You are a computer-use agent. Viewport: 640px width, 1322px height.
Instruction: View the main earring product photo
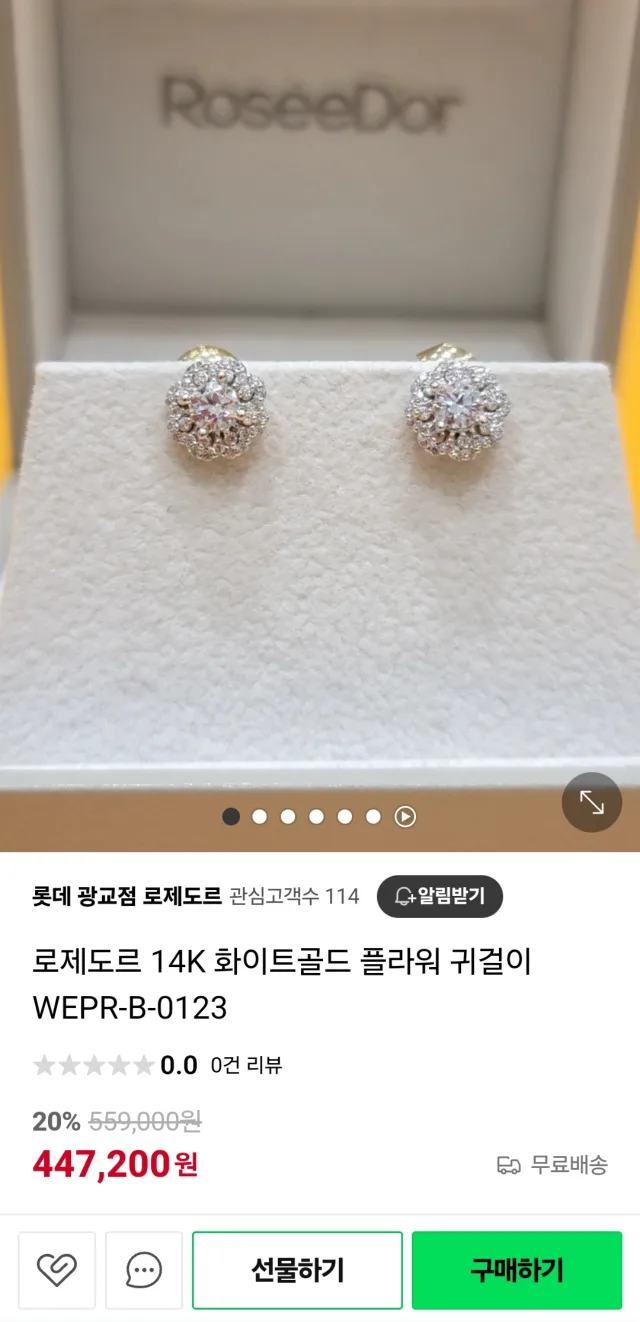click(x=320, y=420)
